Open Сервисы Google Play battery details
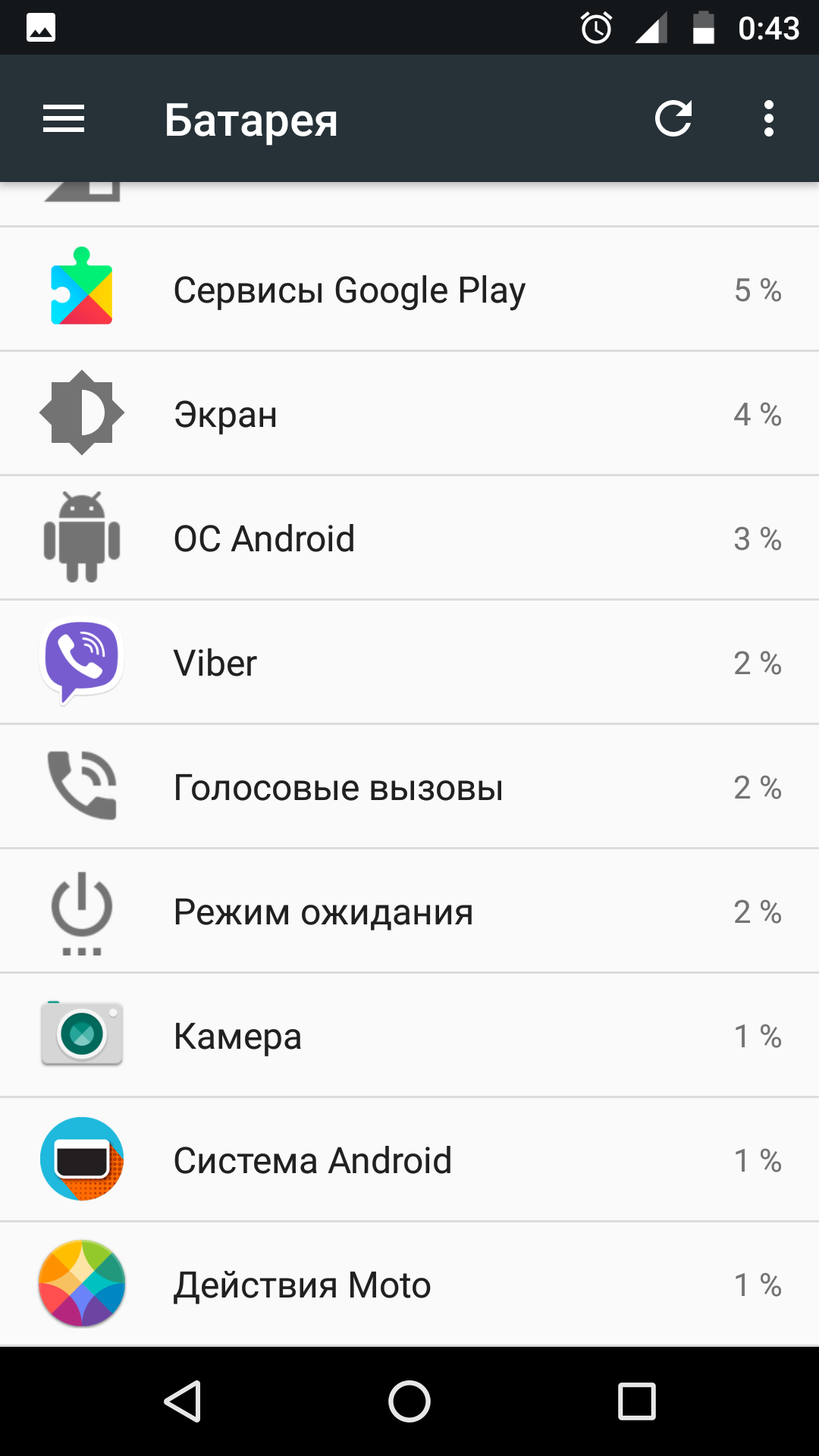This screenshot has height=1456, width=819. (x=409, y=289)
